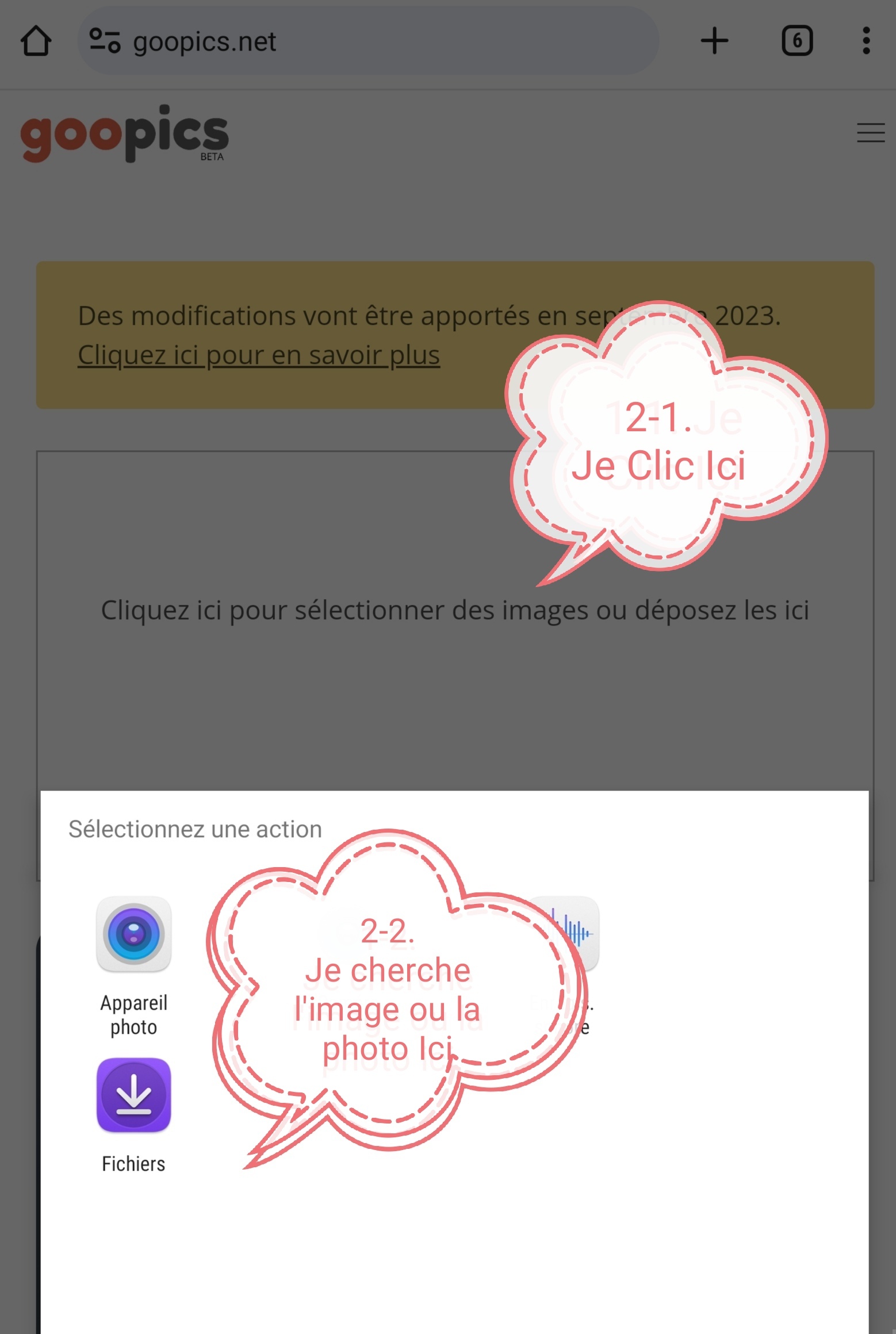This screenshot has width=896, height=1334.
Task: Open the browser home page
Action: tap(36, 41)
